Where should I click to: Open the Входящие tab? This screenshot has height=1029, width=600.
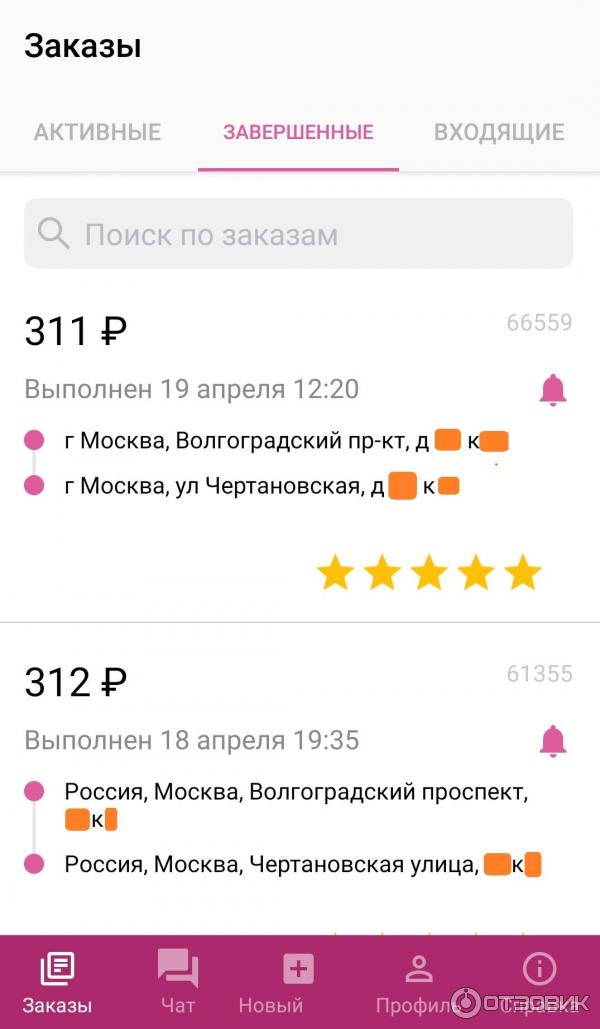[x=498, y=132]
